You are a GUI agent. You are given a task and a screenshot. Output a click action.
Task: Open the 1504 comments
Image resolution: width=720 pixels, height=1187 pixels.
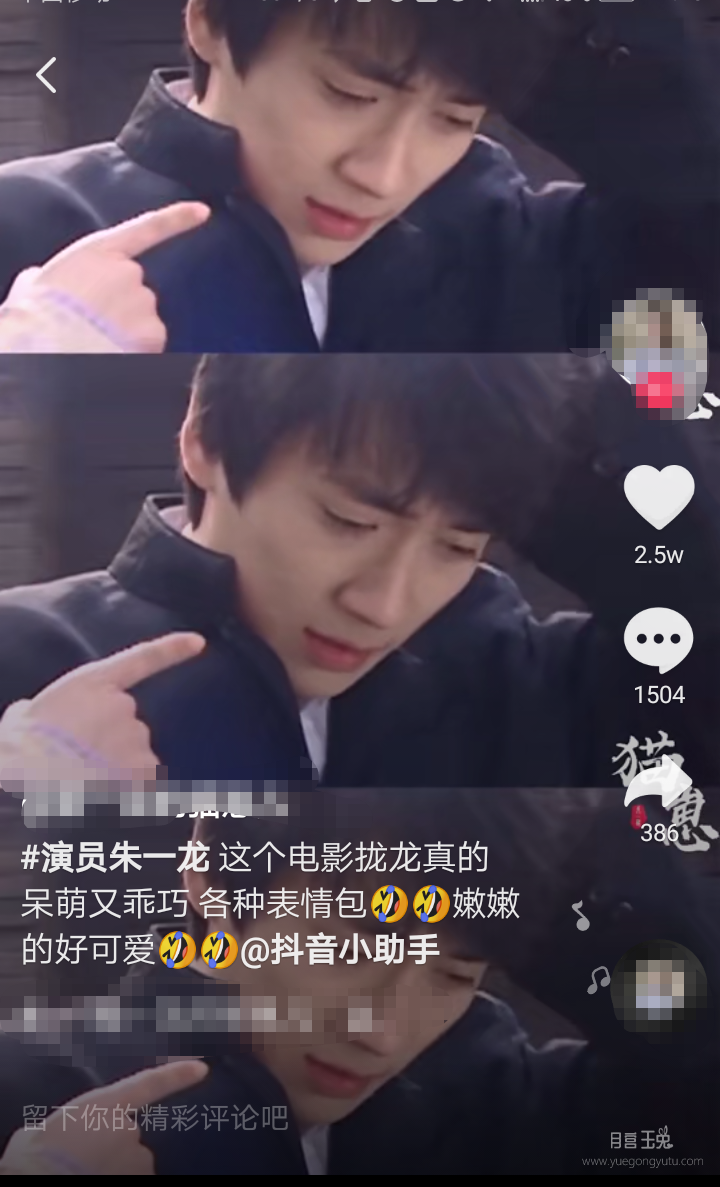[659, 640]
